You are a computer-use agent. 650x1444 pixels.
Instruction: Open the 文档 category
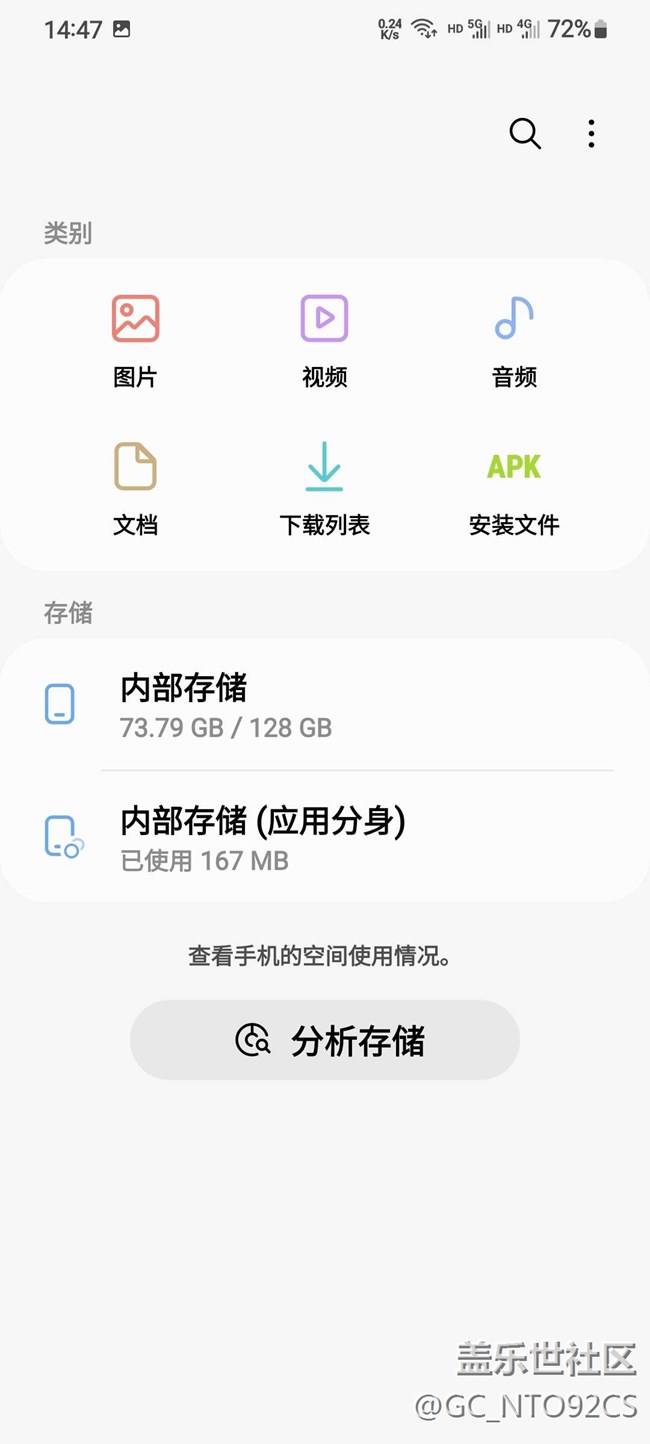click(x=135, y=490)
